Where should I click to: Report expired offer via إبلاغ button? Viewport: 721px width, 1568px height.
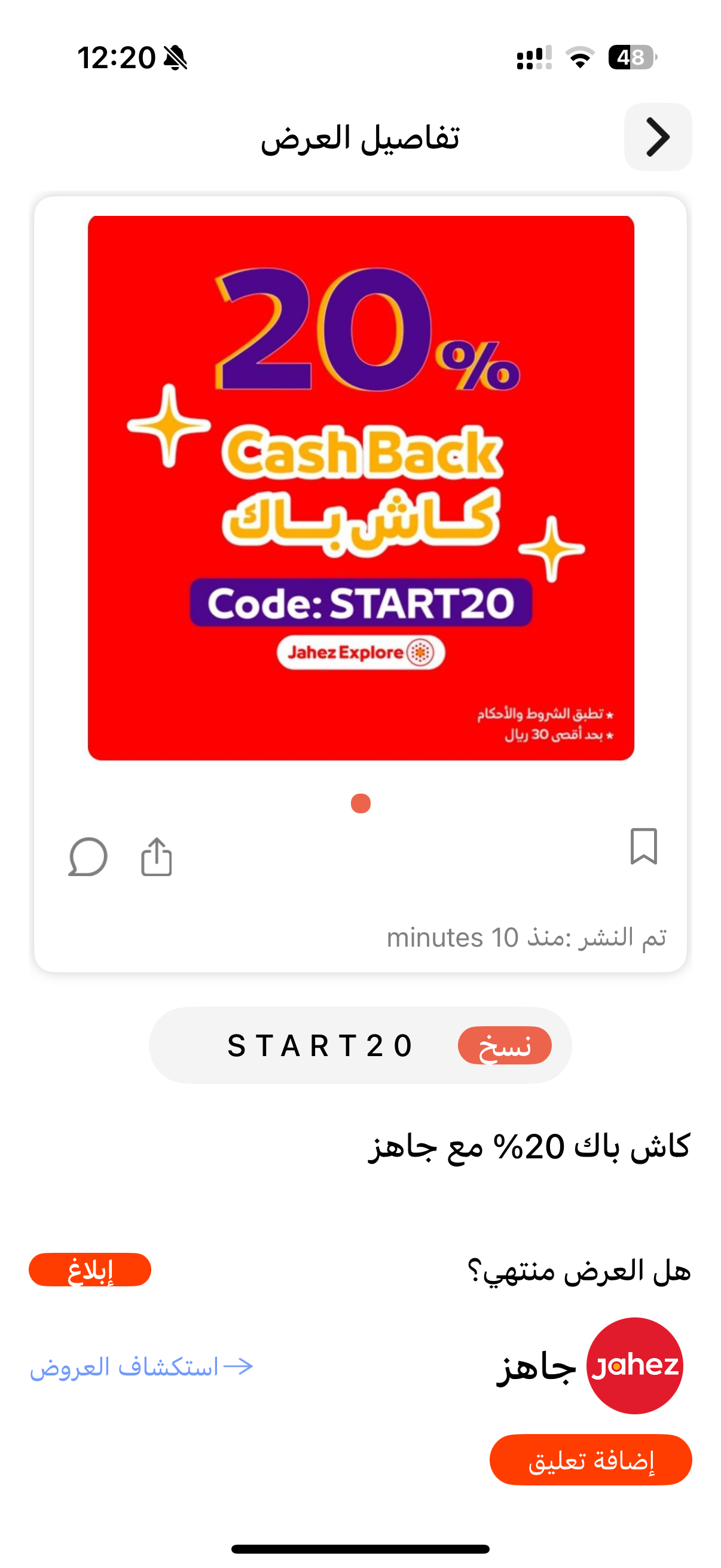click(x=90, y=1270)
